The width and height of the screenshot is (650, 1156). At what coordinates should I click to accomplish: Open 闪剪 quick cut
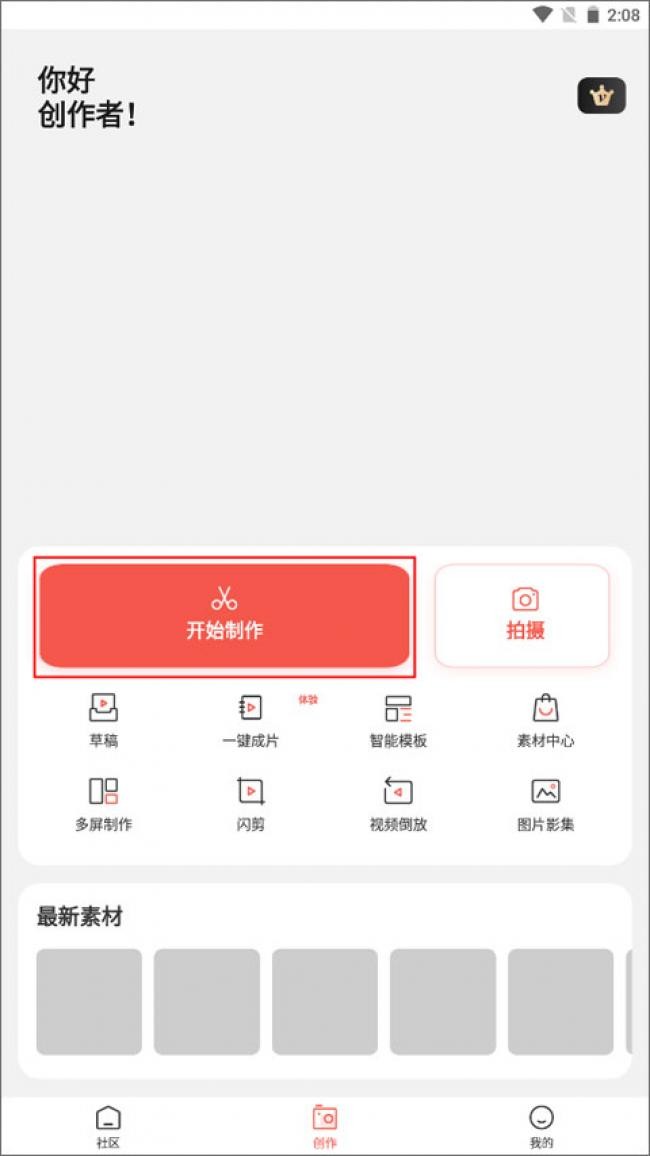click(250, 804)
